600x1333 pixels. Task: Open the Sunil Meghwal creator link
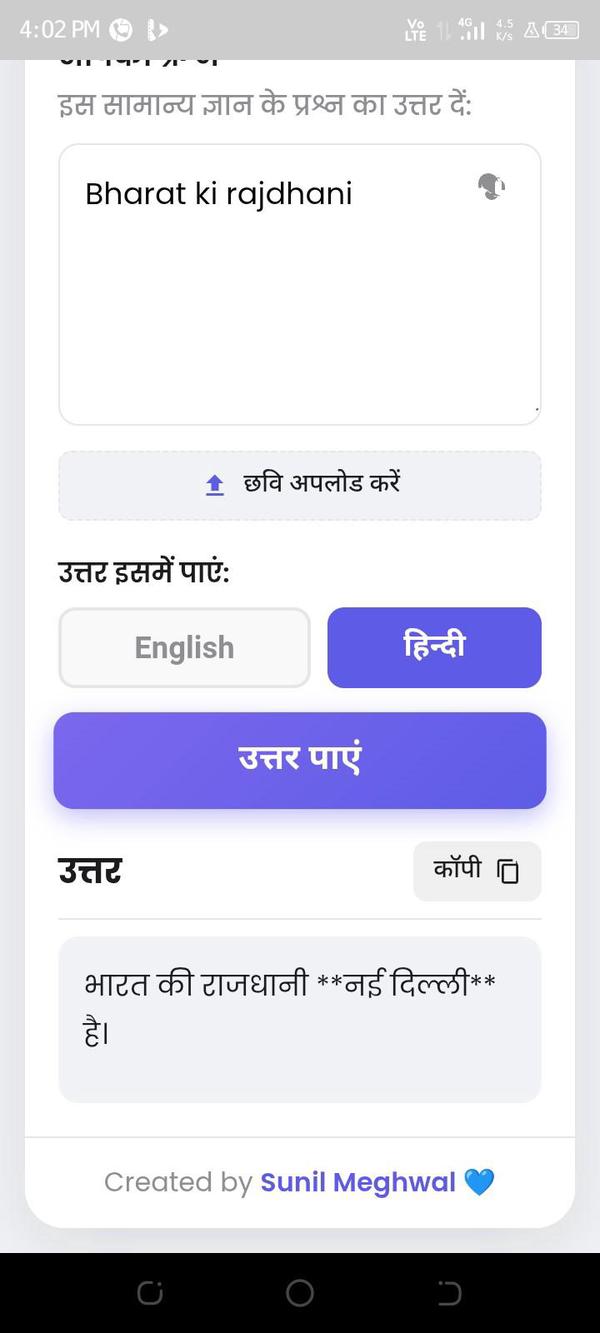coord(358,1182)
